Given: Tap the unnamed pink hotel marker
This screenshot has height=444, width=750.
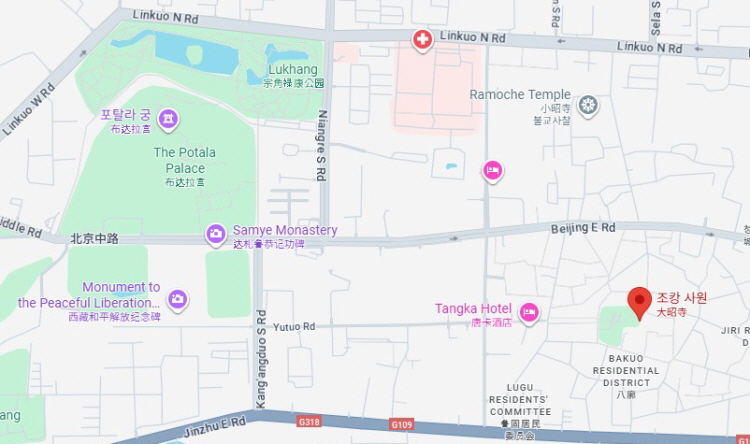Looking at the screenshot, I should [x=492, y=171].
